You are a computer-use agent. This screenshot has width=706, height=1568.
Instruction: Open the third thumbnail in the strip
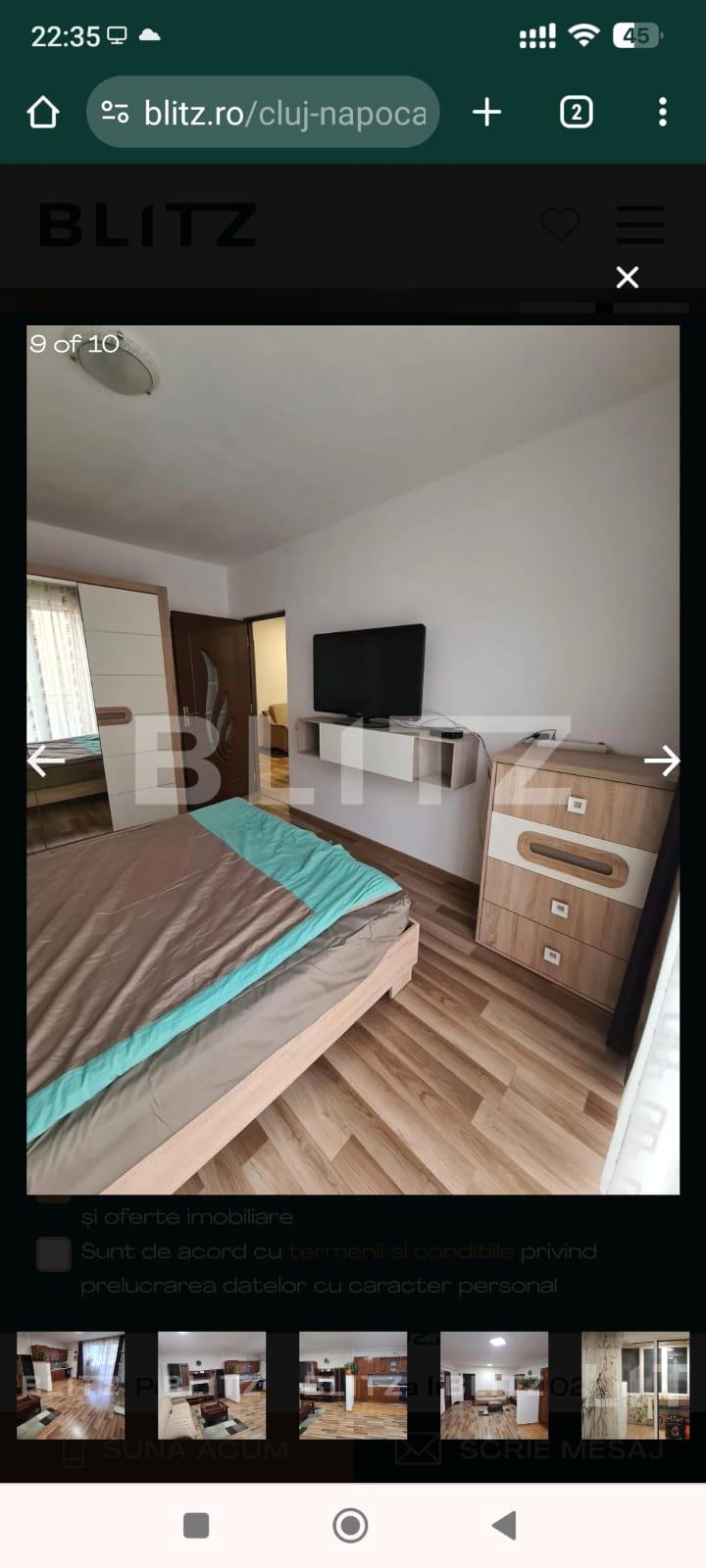(x=353, y=1385)
